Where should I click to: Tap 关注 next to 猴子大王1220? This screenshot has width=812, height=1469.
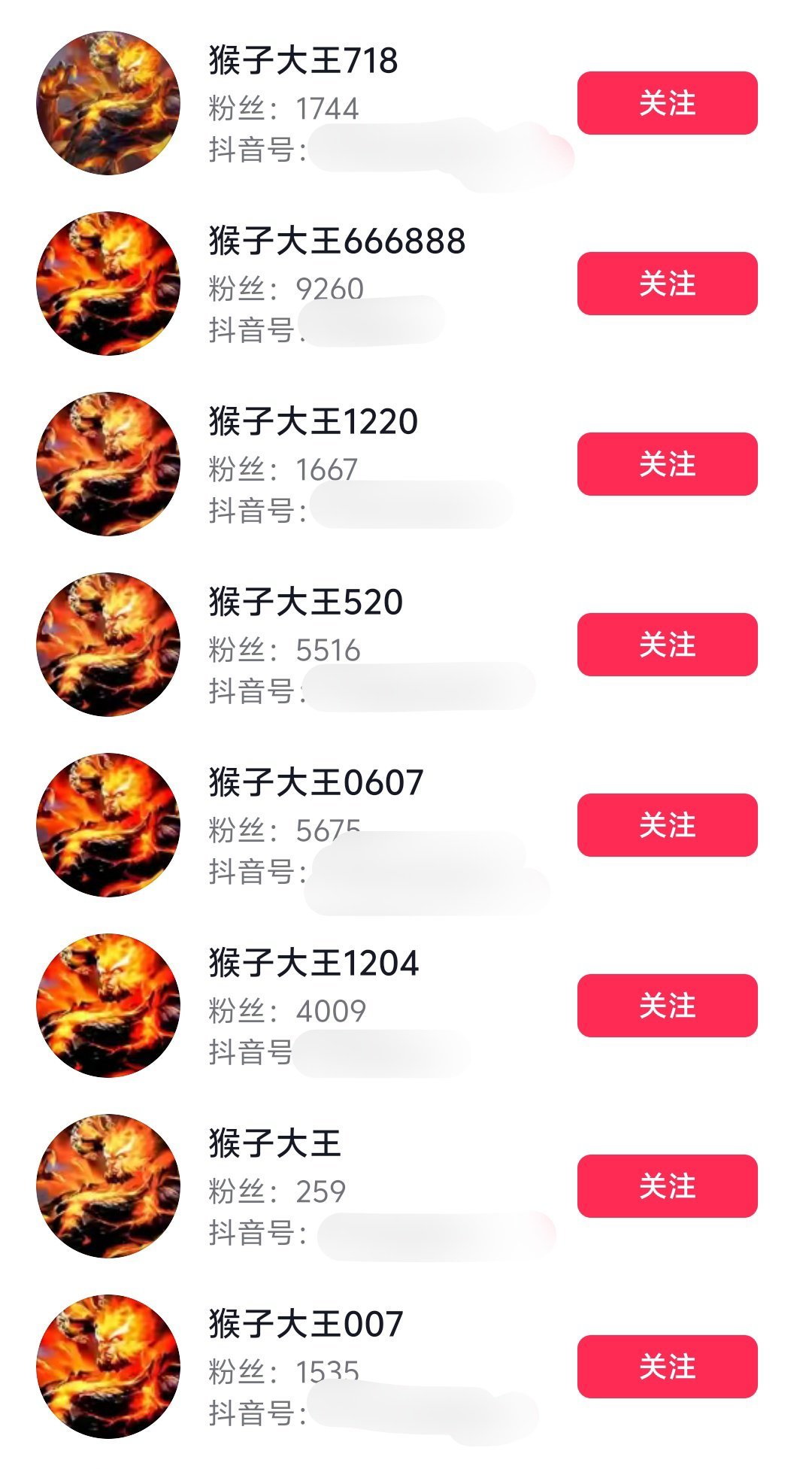click(667, 464)
